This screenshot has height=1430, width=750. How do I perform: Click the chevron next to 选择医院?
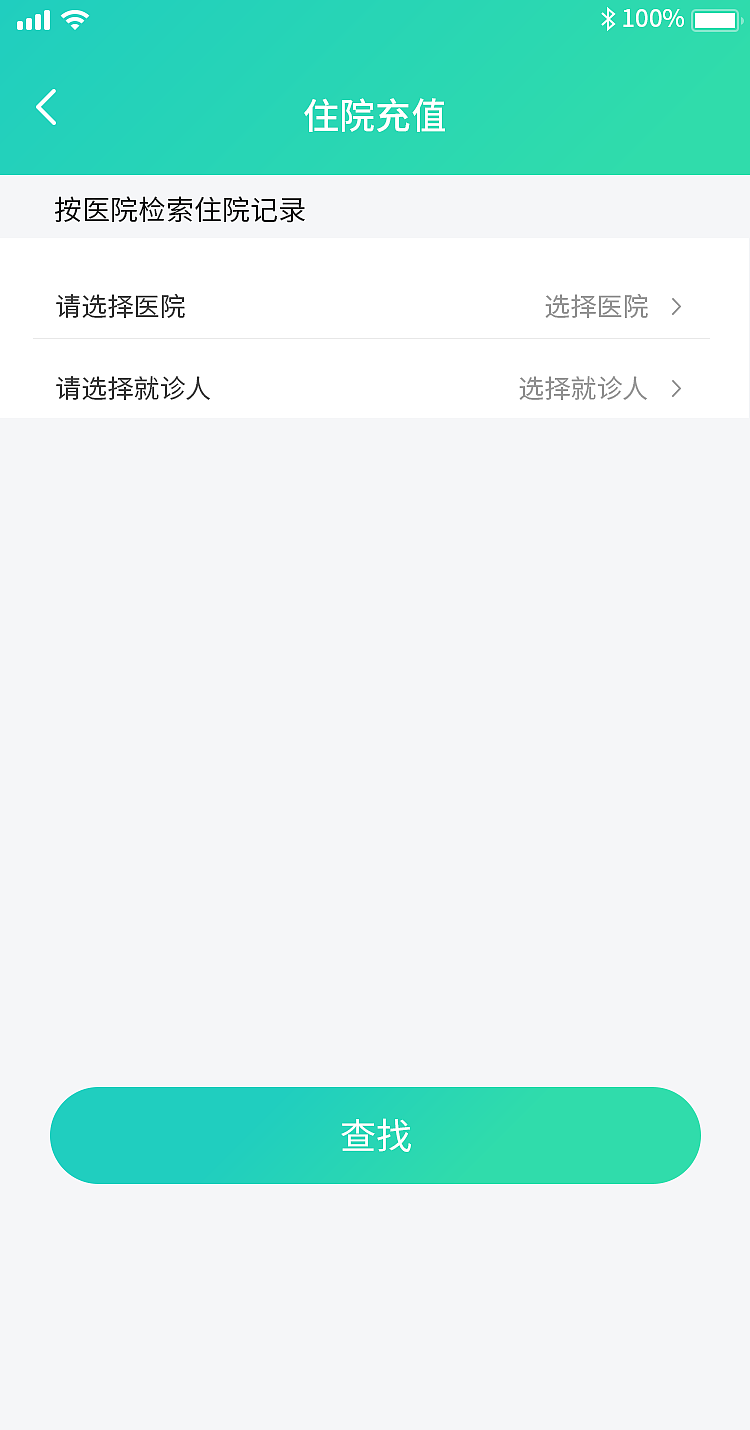point(676,307)
